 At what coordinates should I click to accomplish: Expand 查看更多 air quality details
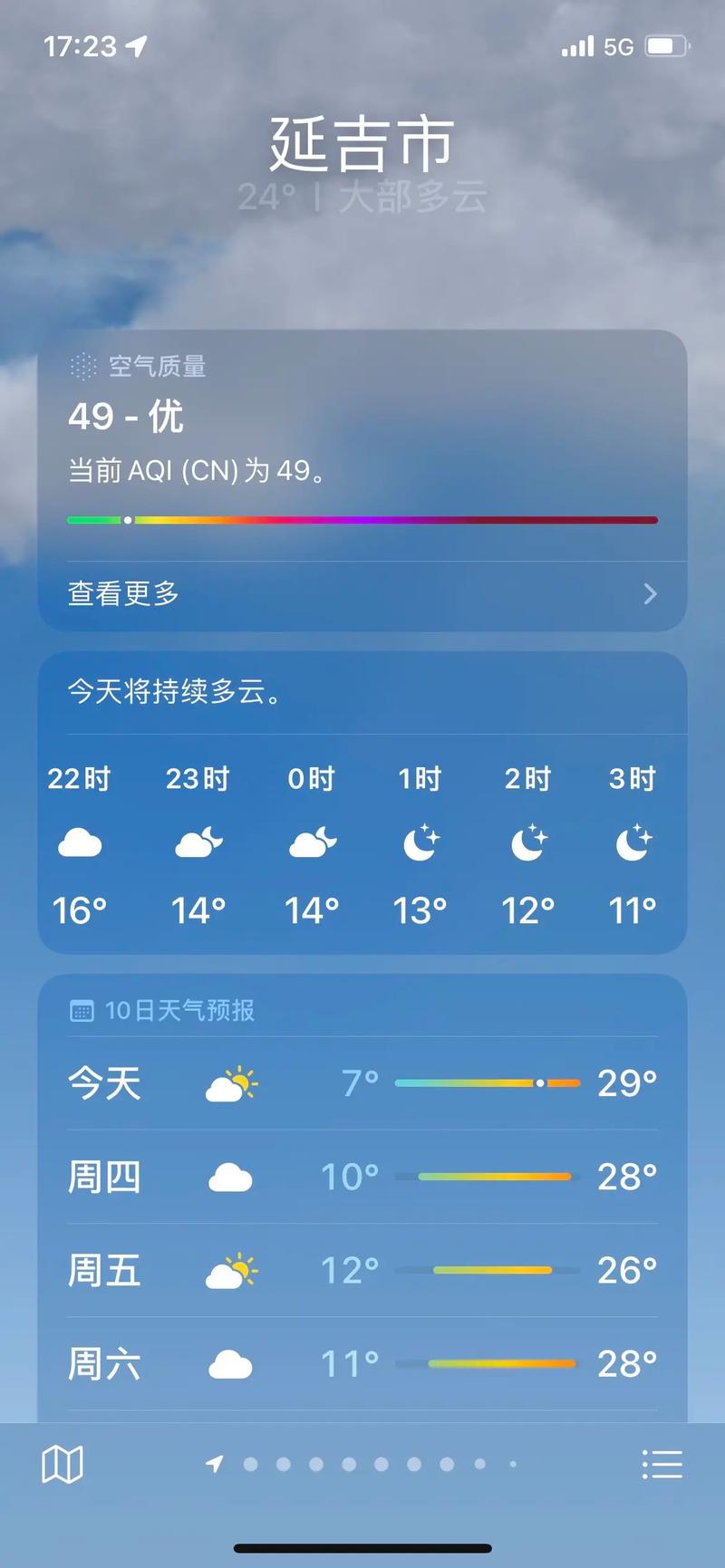[x=121, y=594]
